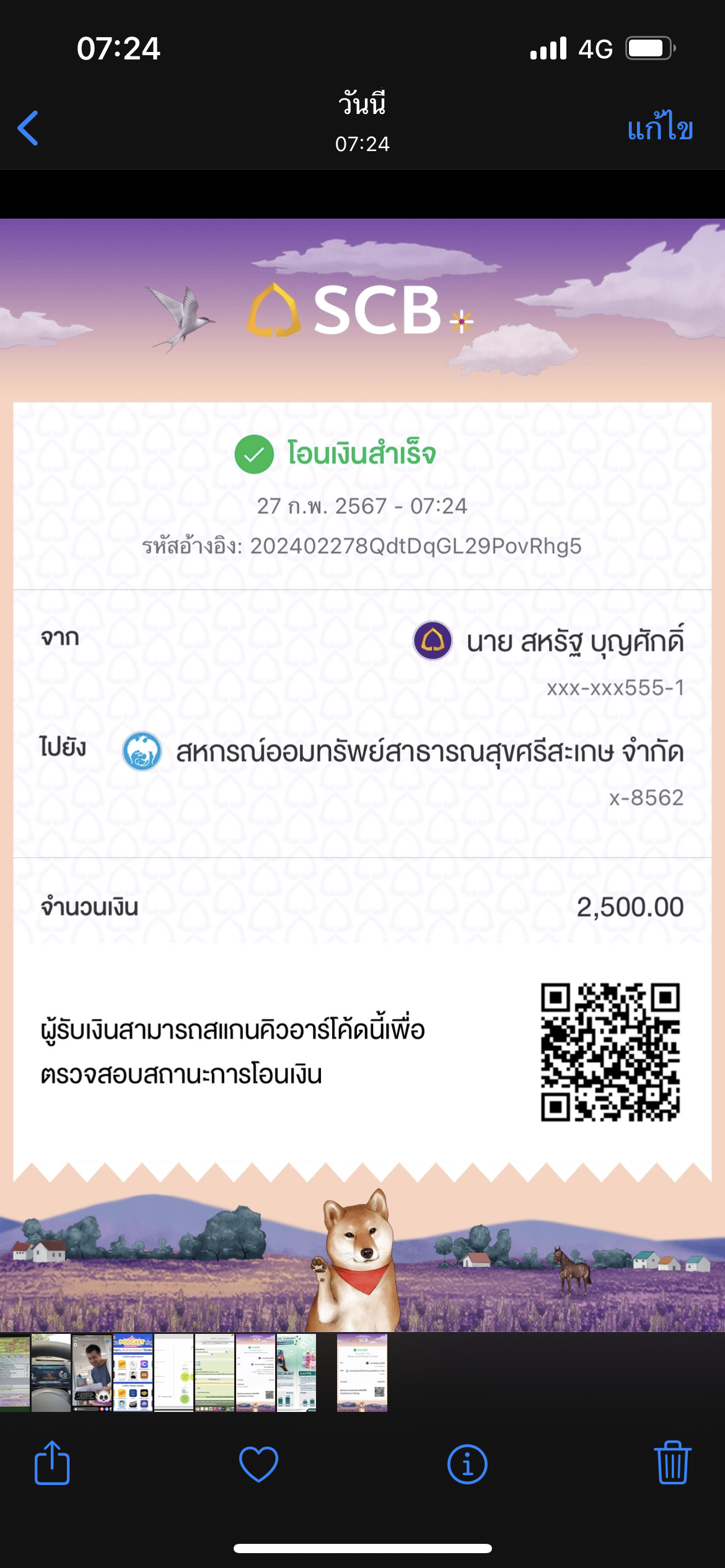This screenshot has width=725, height=1568.
Task: Delete this photo with trash icon
Action: (672, 1462)
